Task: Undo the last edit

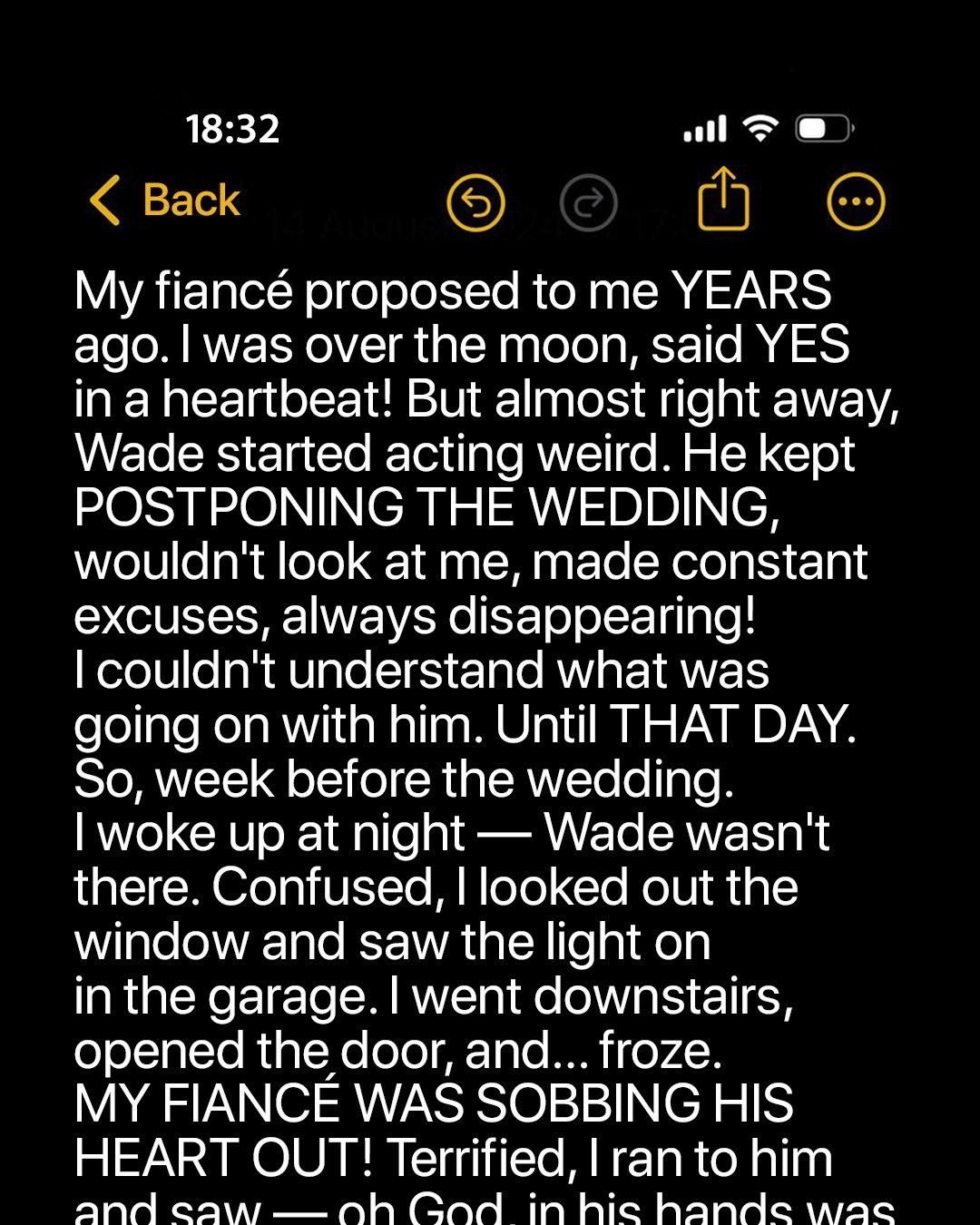Action: (475, 202)
